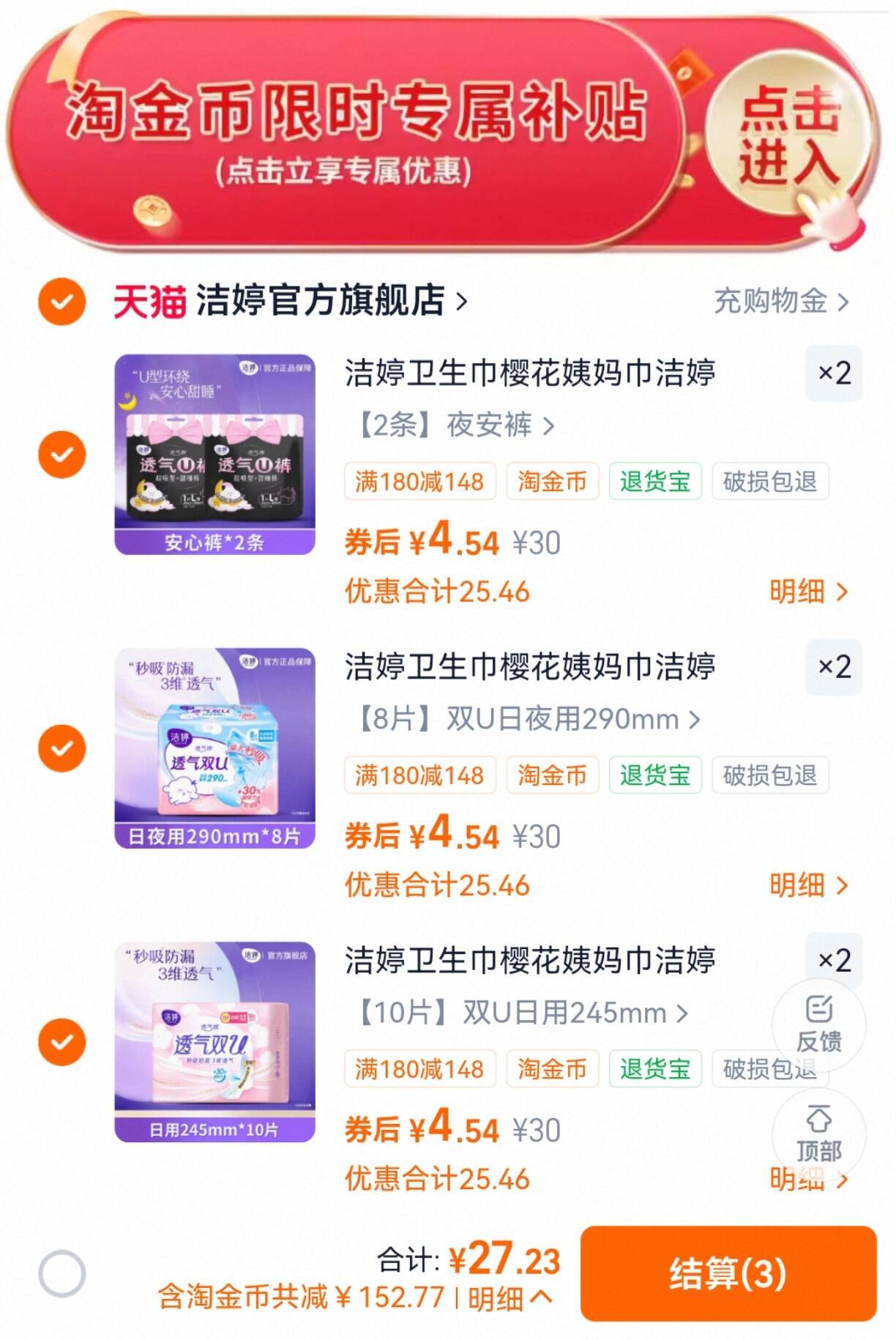896x1340 pixels.
Task: Adjust quantity ×2 for 夜安裤
Action: coord(834,373)
